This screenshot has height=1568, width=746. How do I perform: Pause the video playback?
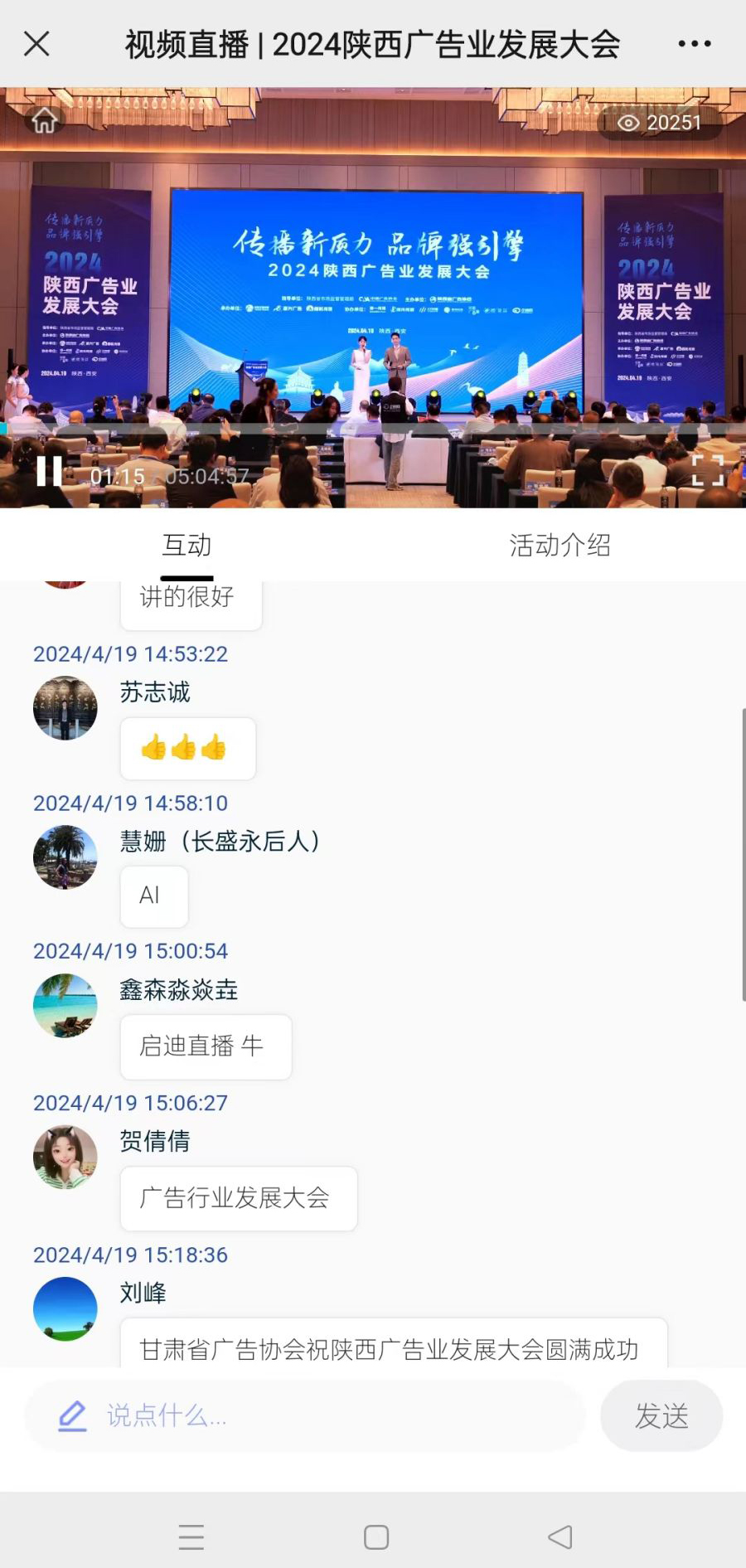coord(49,472)
